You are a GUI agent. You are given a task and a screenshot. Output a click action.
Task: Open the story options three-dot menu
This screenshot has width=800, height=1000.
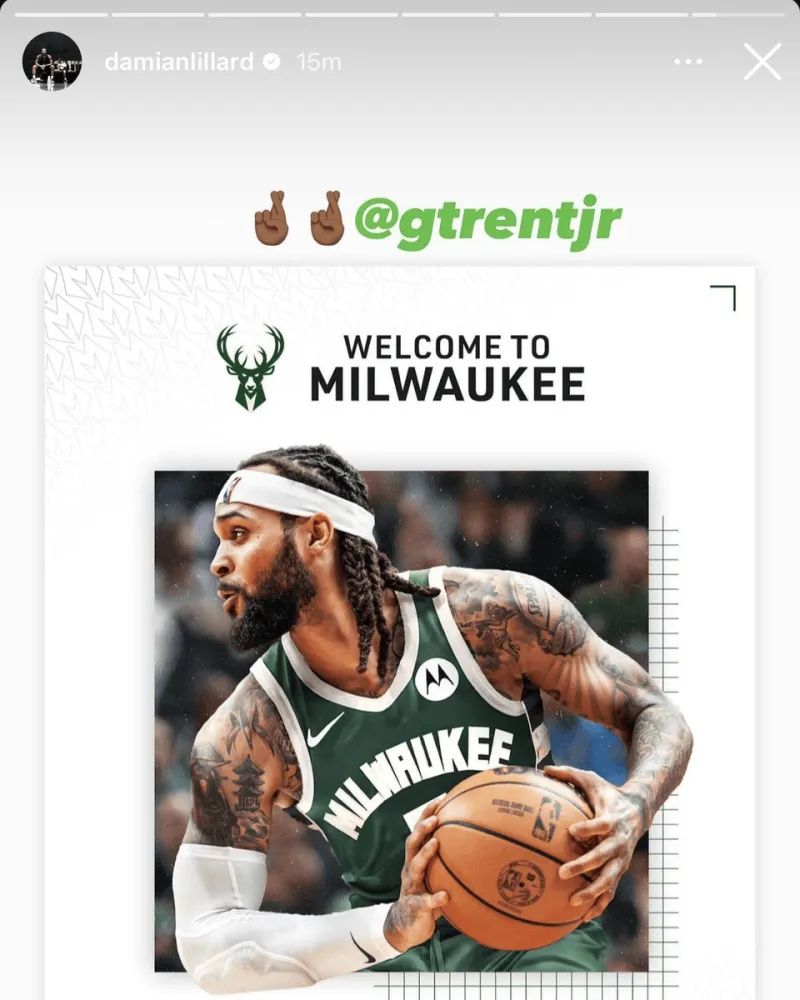[688, 62]
